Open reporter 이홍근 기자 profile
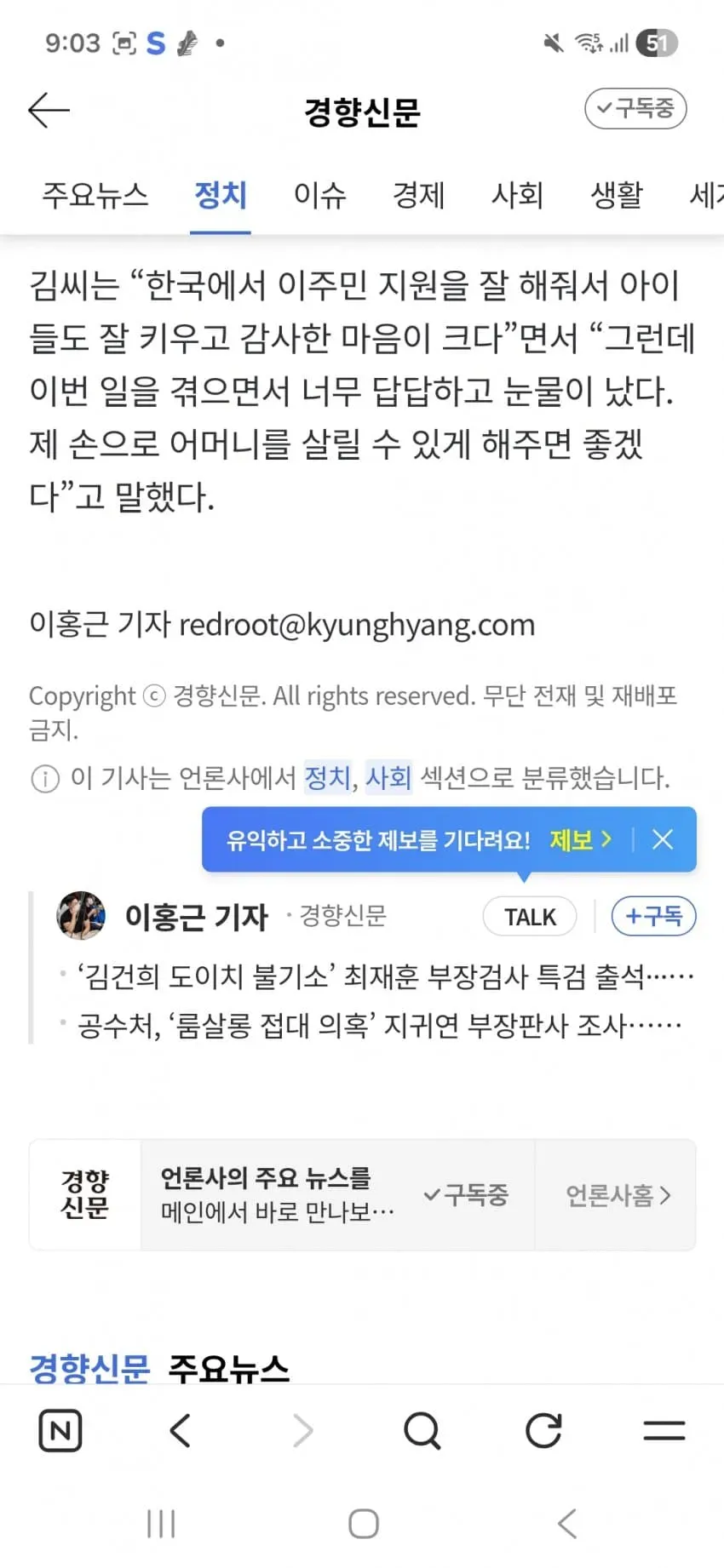The height and width of the screenshot is (1568, 724). point(197,917)
